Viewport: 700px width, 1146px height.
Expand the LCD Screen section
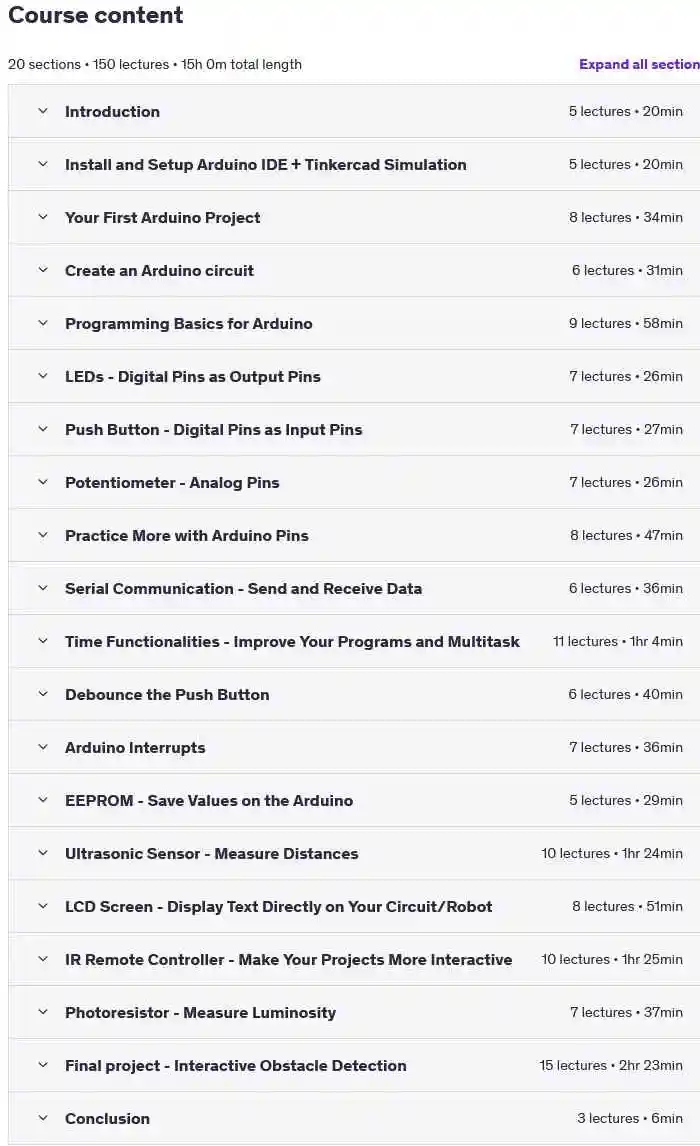(x=354, y=906)
